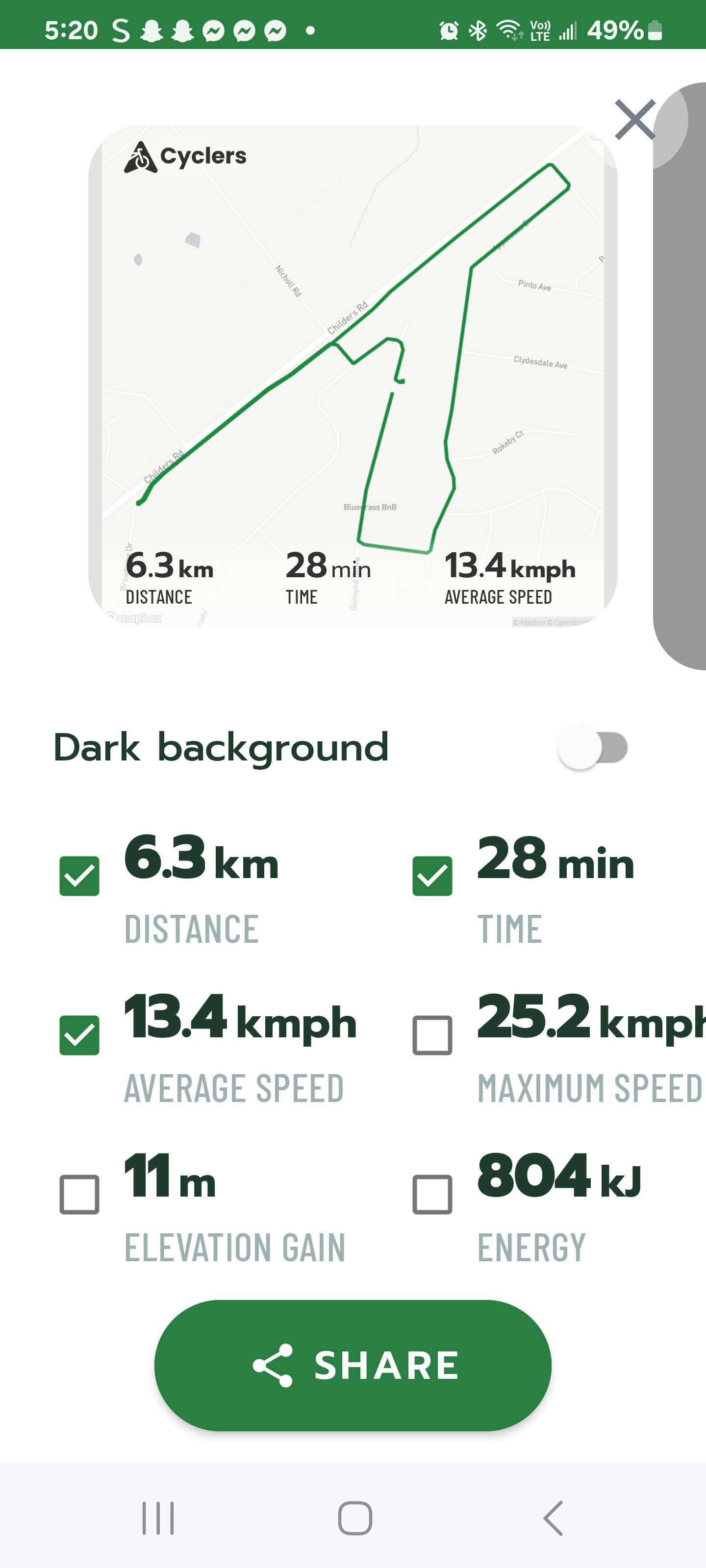Close the share preview screen
Viewport: 706px width, 1568px height.
[635, 120]
